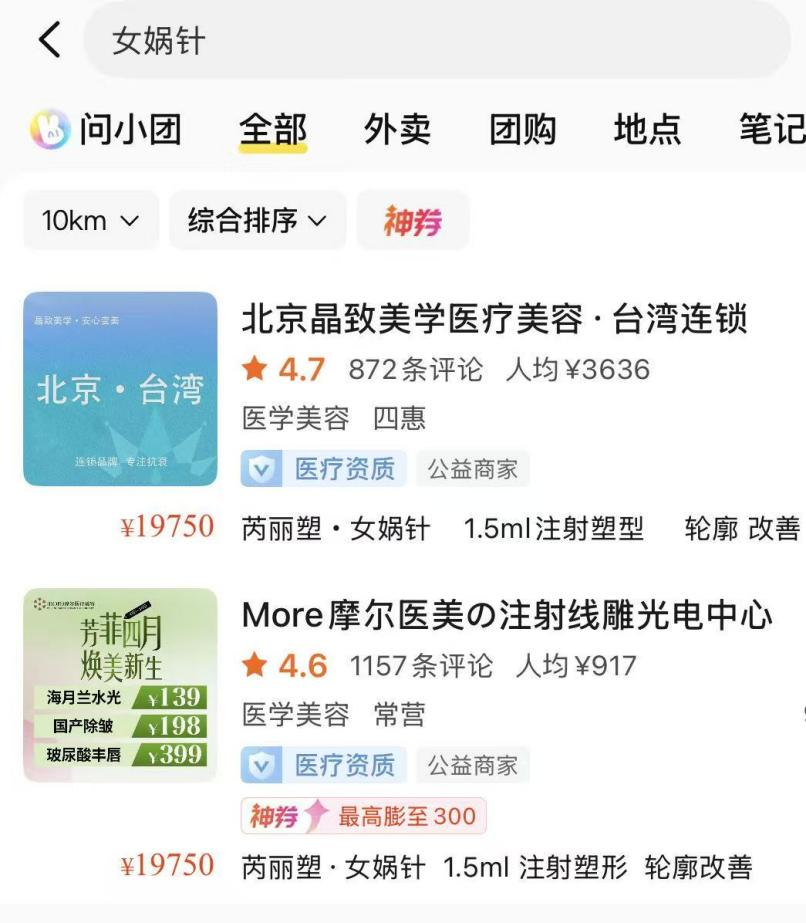Switch to the 地点 tab
The width and height of the screenshot is (806, 923).
pyautogui.click(x=647, y=129)
